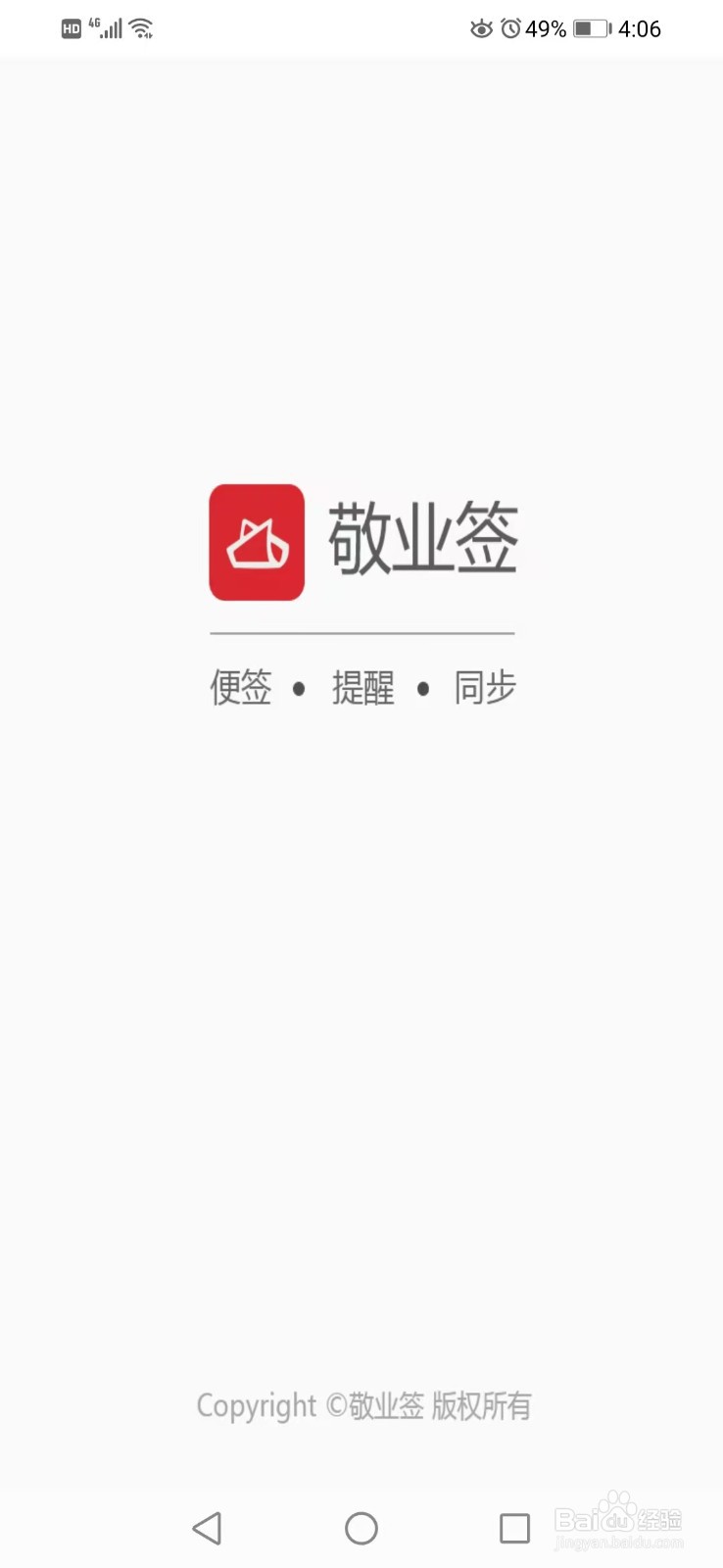Select the 便签 feature label
The image size is (723, 1568).
click(x=239, y=688)
